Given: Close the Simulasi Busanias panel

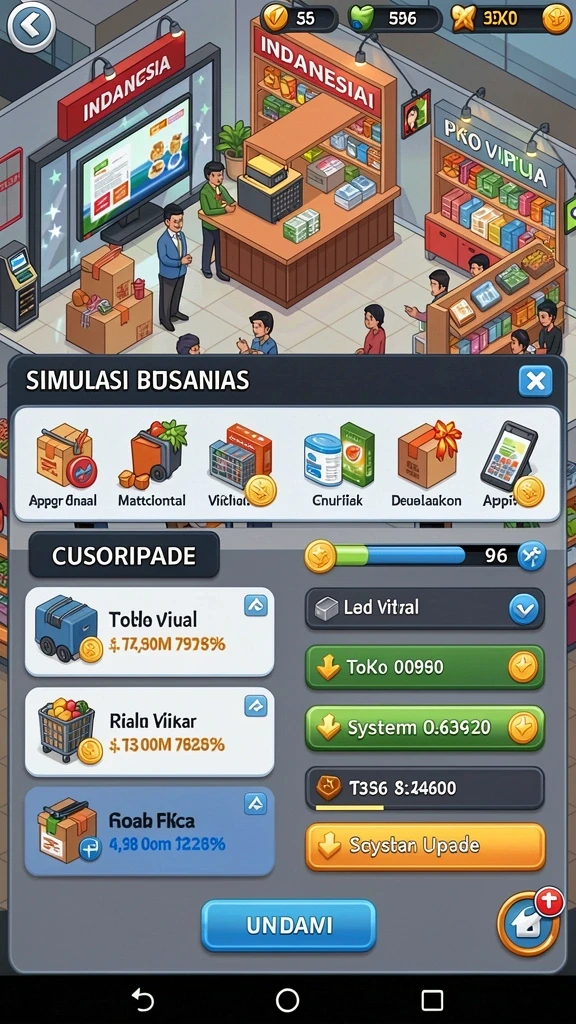Looking at the screenshot, I should pos(536,381).
